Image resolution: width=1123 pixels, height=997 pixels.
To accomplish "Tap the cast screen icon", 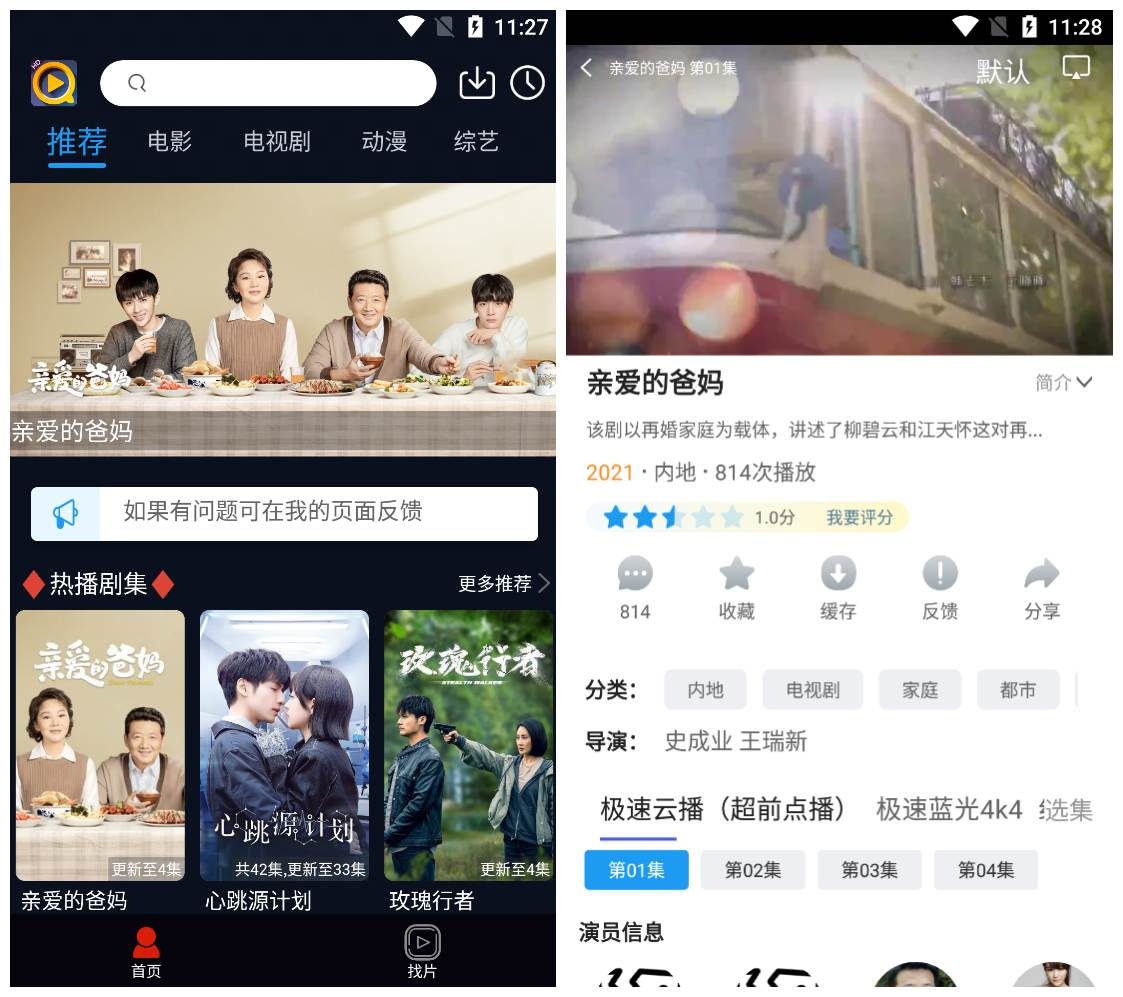I will point(1076,68).
